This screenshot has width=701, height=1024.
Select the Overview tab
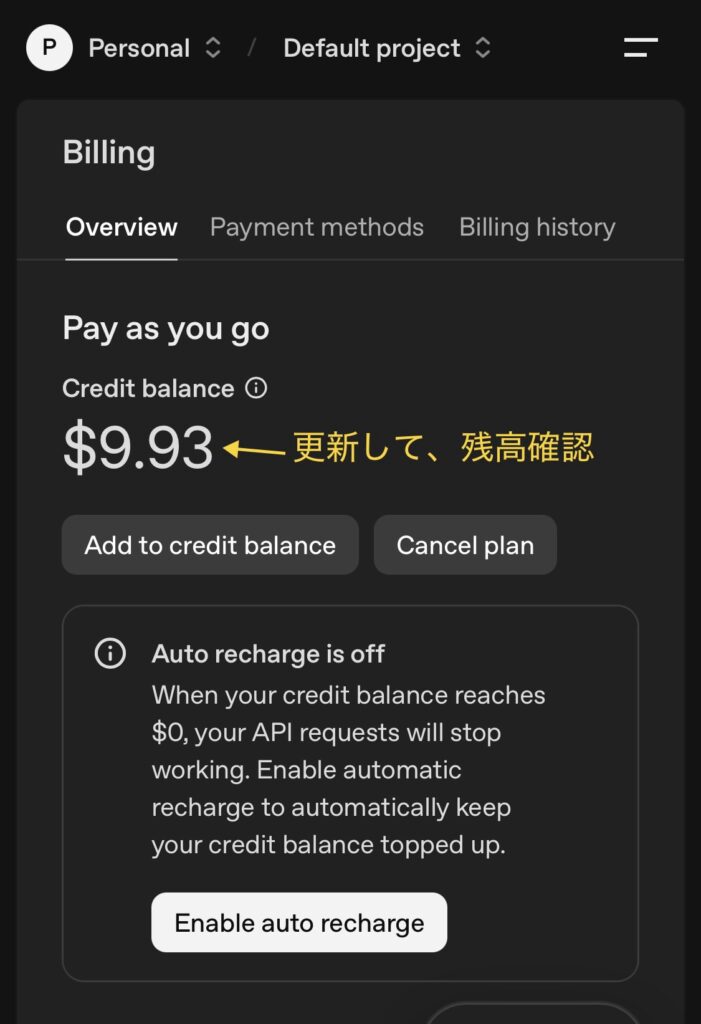(x=121, y=228)
